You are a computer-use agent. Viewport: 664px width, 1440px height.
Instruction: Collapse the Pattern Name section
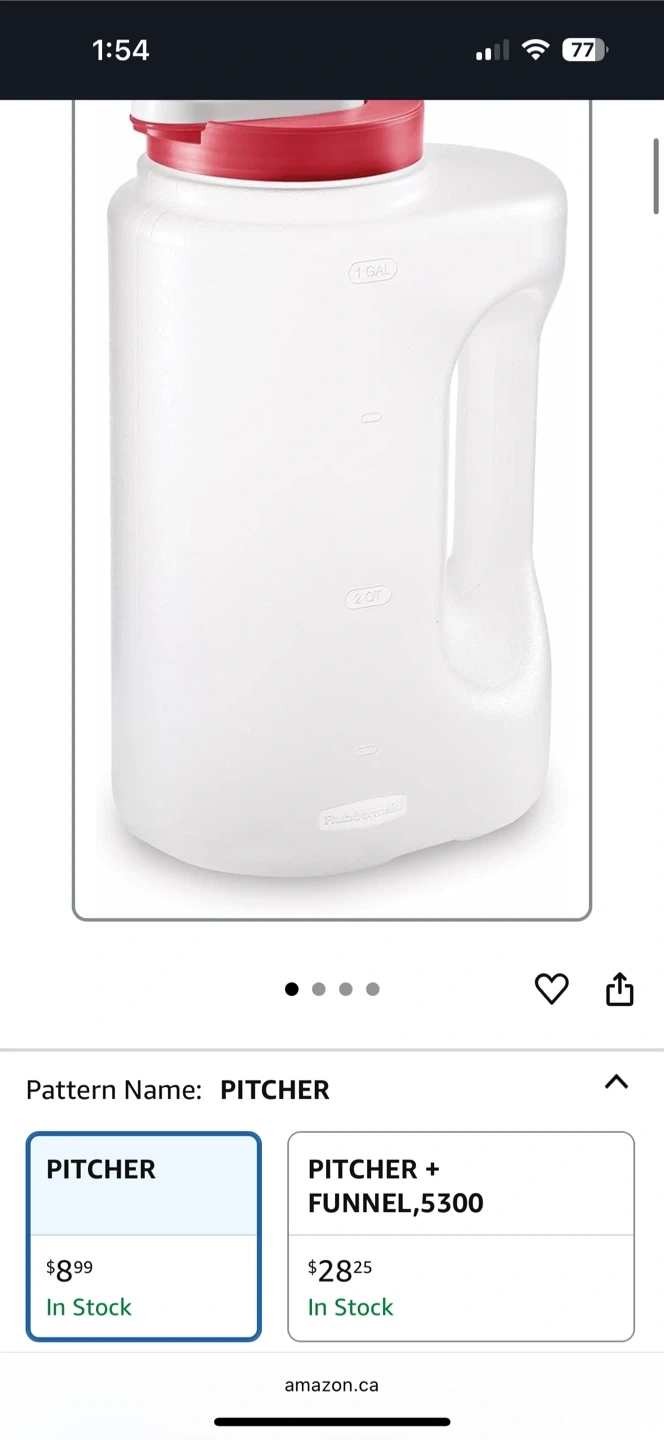click(617, 1082)
